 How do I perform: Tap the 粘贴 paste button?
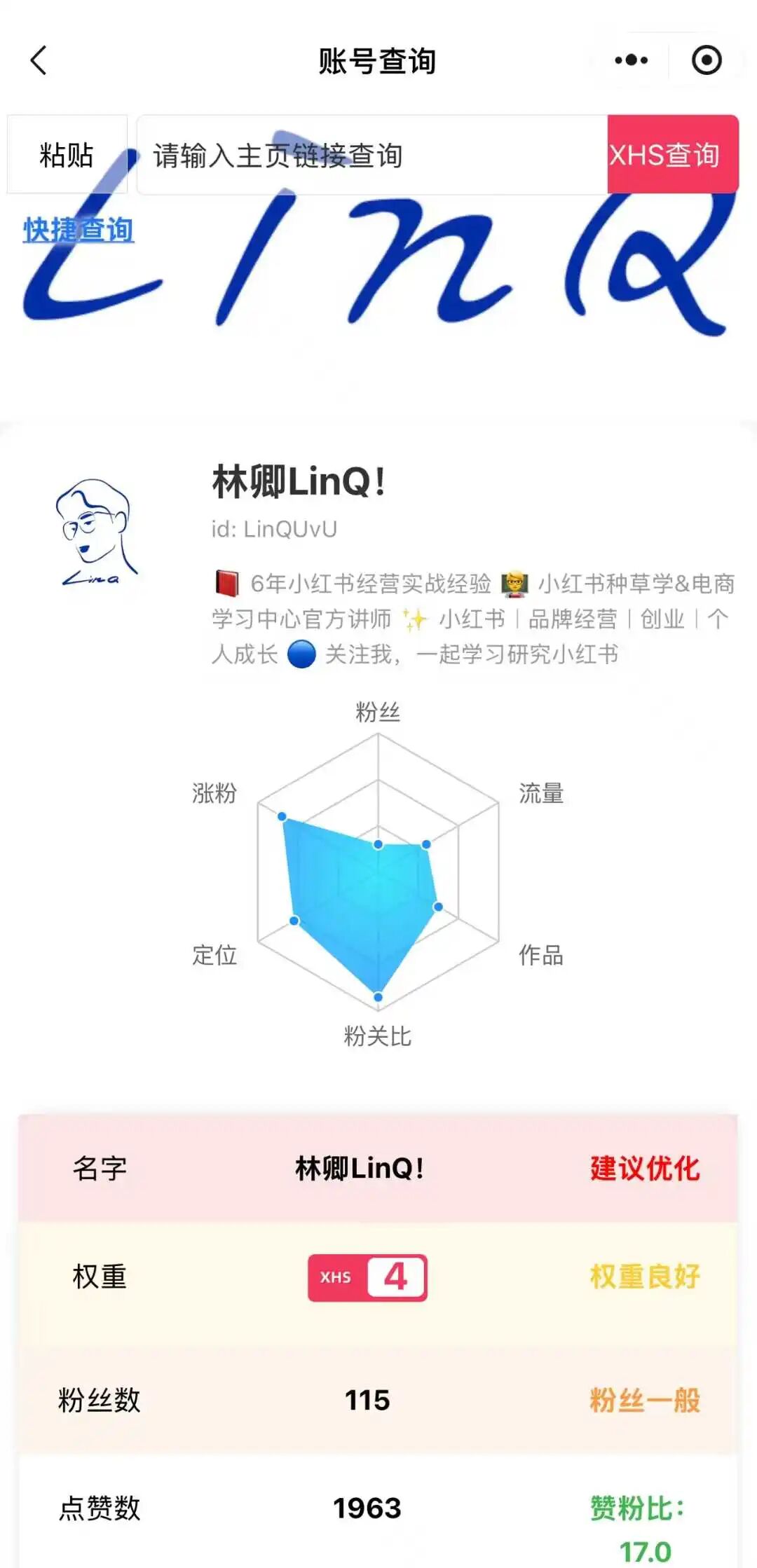pos(67,155)
